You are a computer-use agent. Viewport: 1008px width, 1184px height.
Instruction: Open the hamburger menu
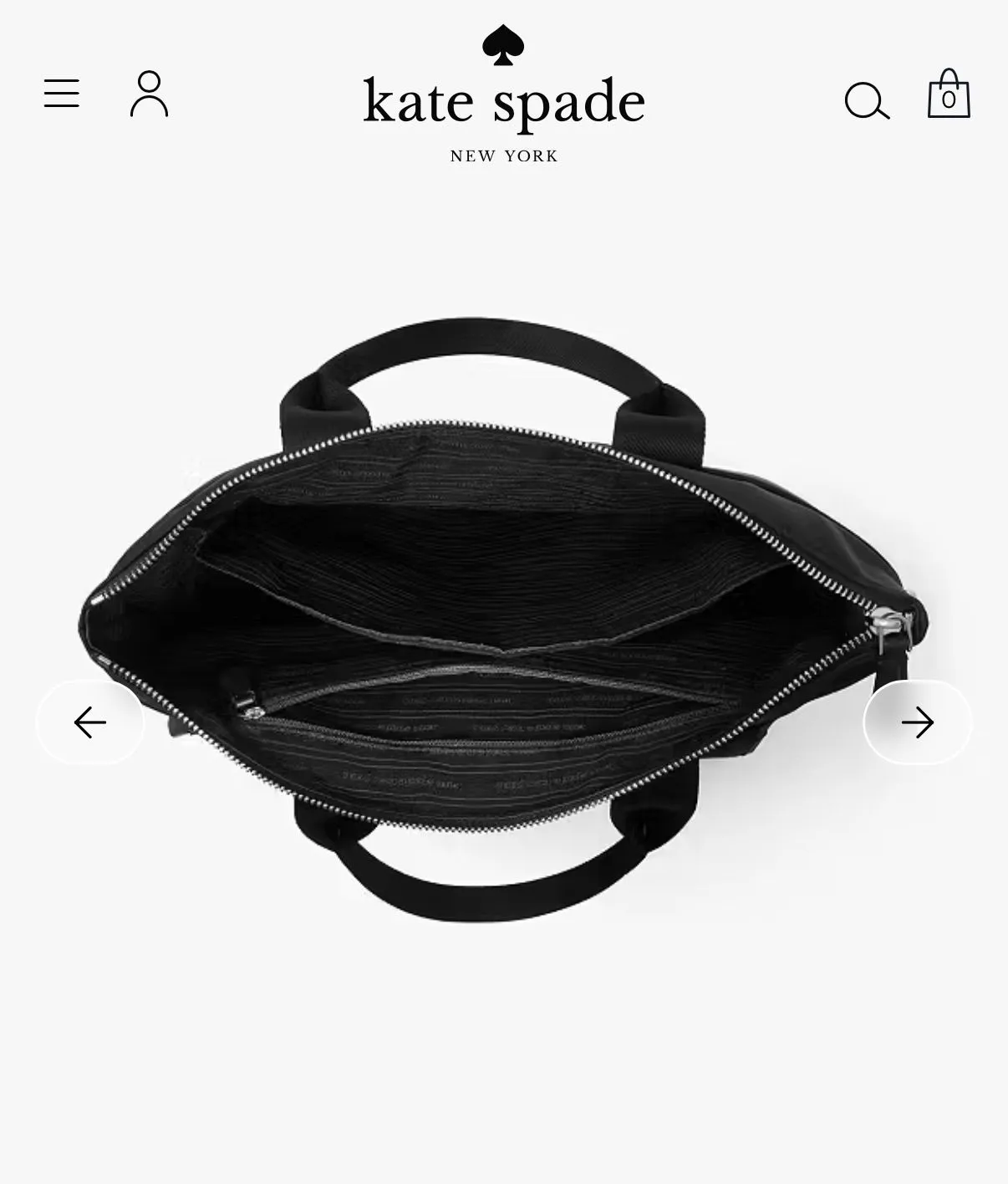point(62,94)
